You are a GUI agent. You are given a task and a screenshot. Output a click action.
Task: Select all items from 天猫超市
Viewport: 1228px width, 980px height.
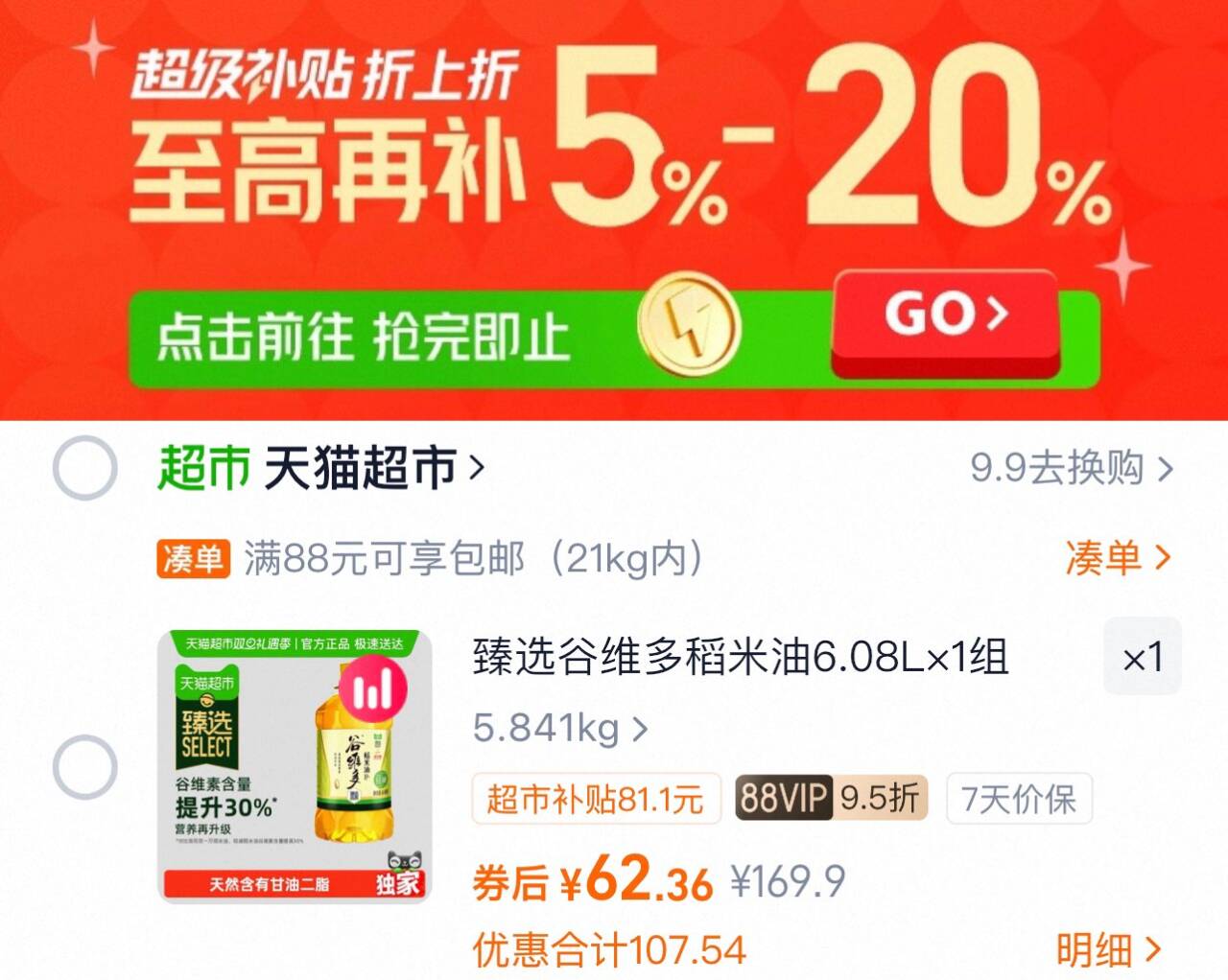(84, 468)
